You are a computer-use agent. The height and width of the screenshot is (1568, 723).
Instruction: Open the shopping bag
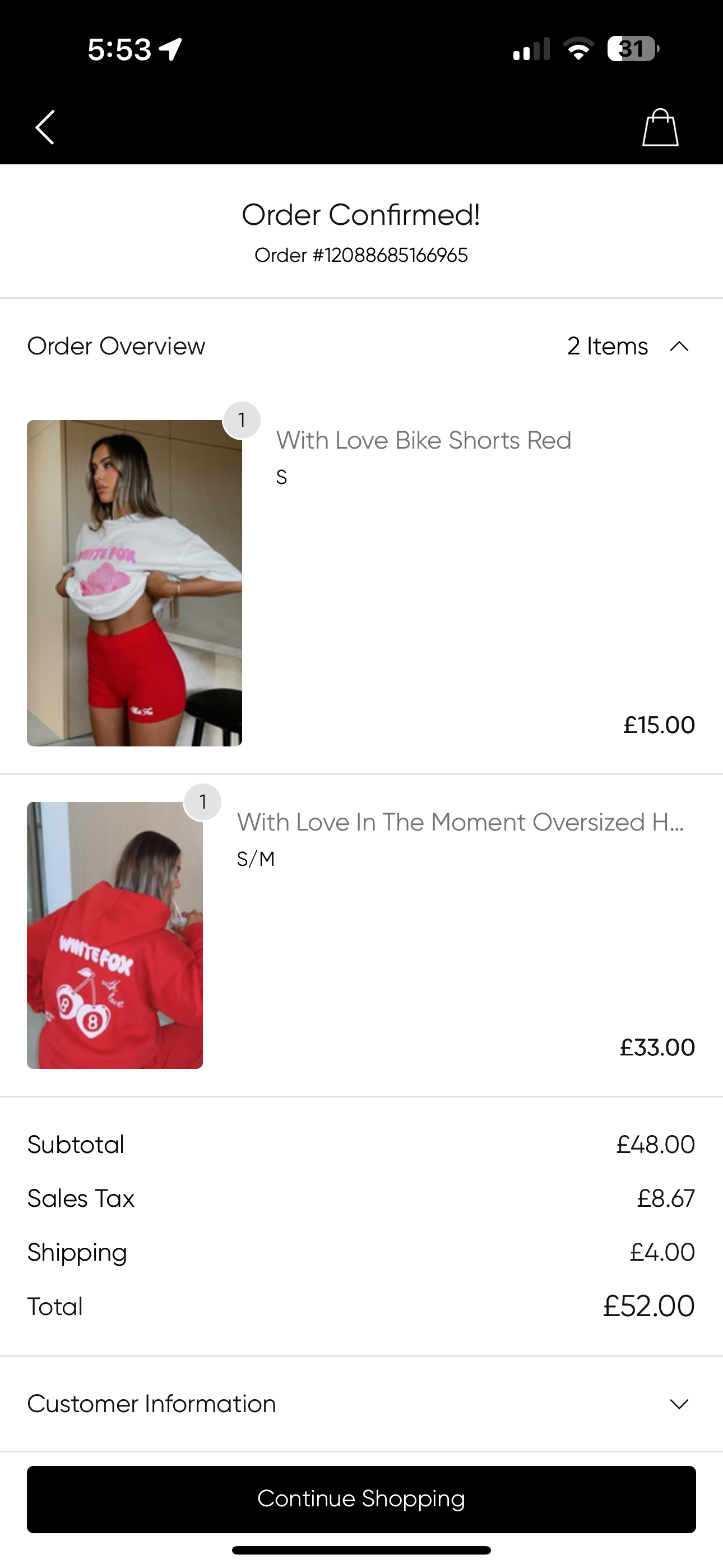tap(660, 127)
